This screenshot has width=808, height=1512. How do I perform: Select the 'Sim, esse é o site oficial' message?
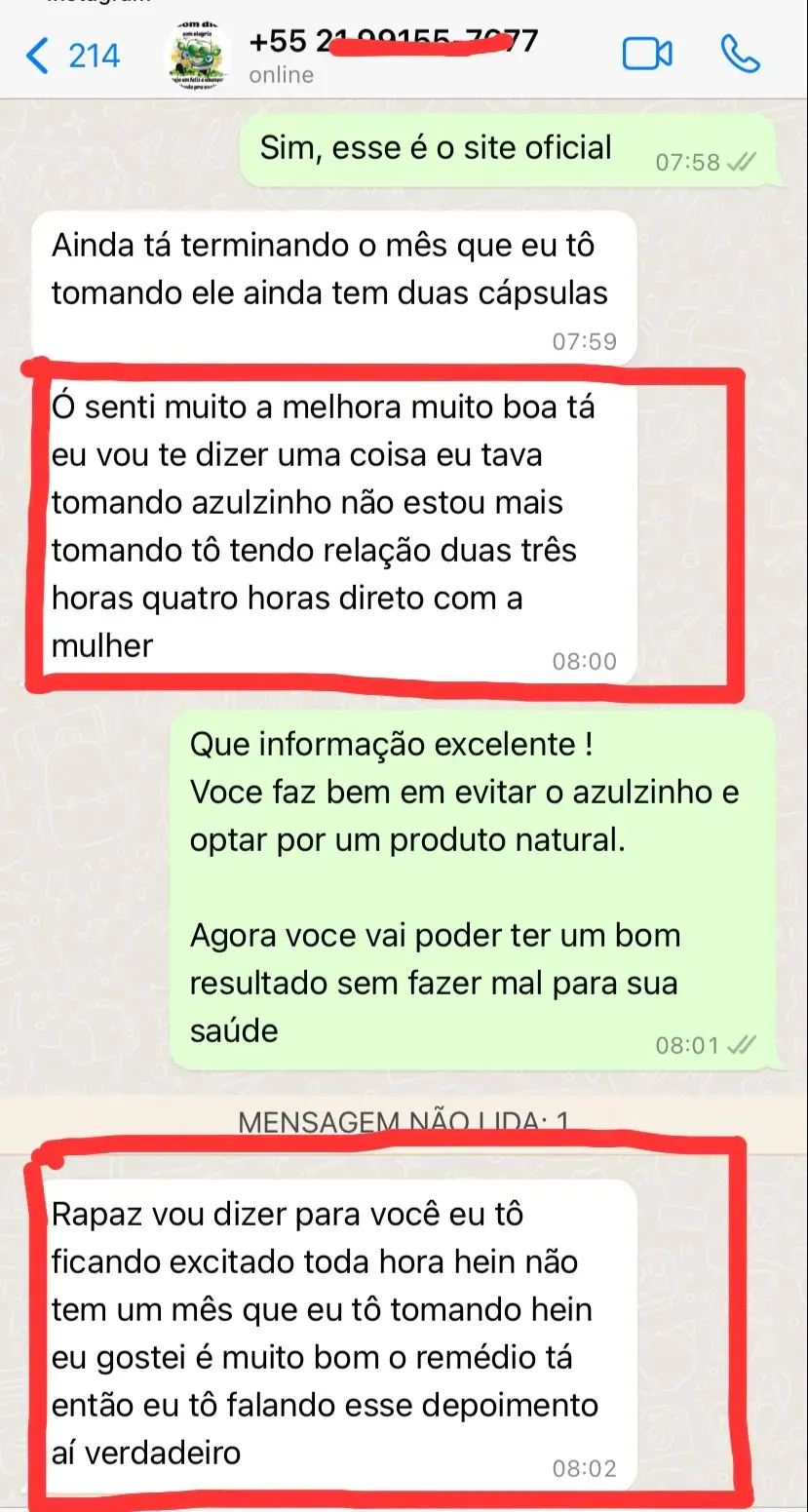click(435, 147)
